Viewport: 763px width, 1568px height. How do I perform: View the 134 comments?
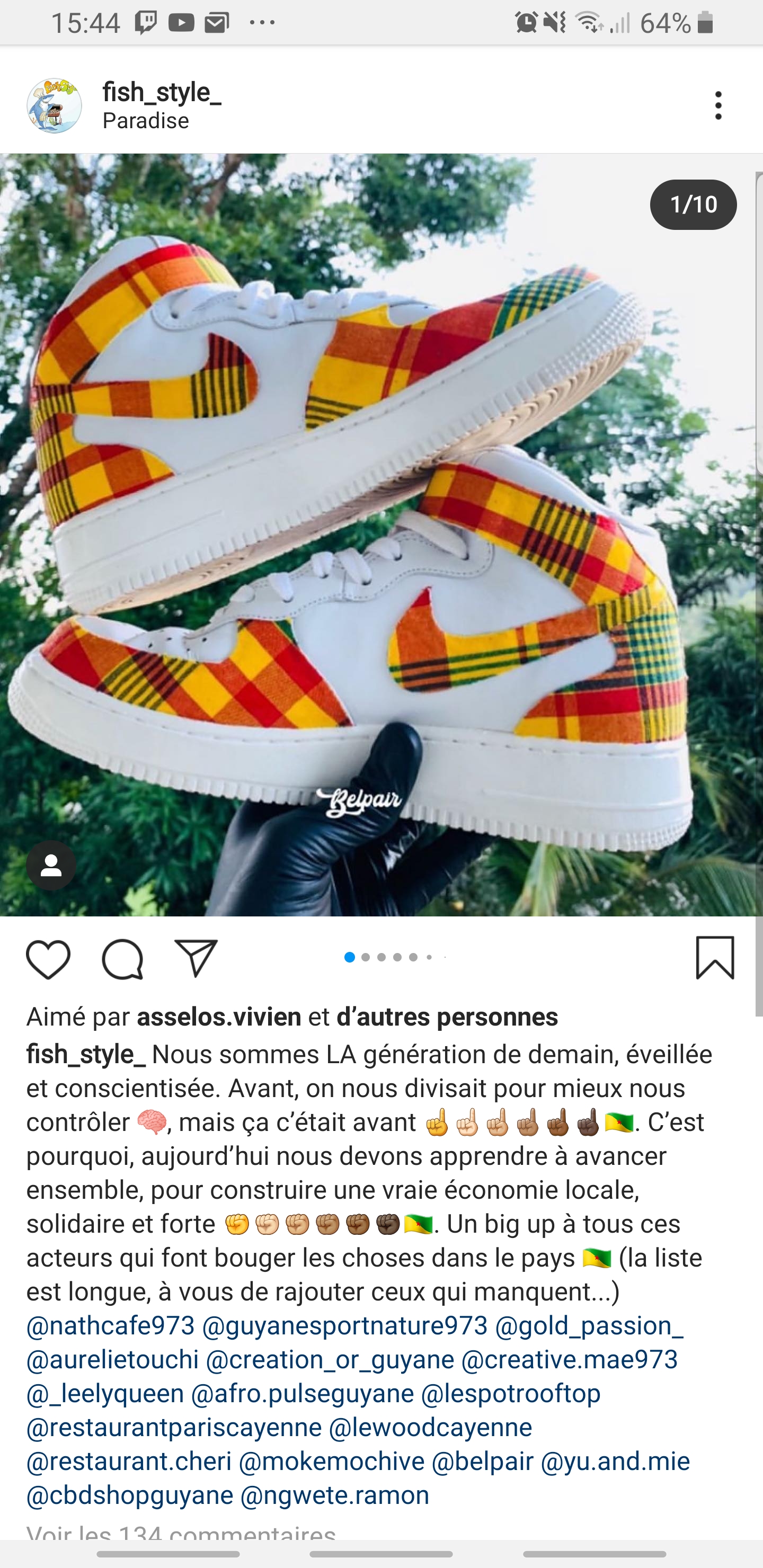coord(181,1532)
